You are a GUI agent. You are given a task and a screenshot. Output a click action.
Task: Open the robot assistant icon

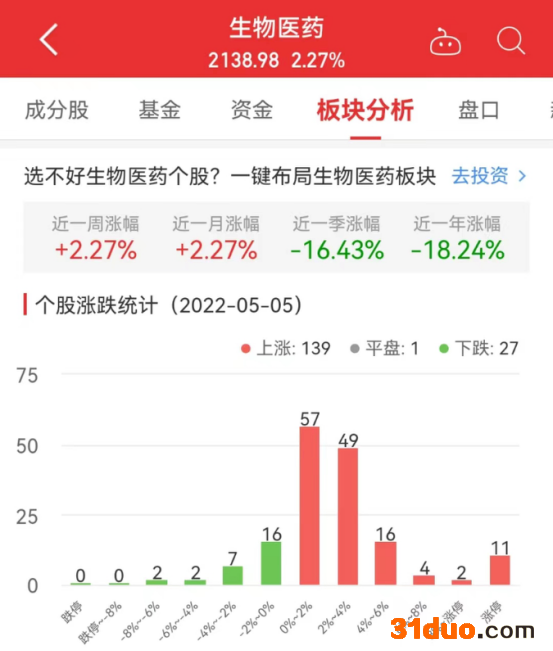coord(445,42)
